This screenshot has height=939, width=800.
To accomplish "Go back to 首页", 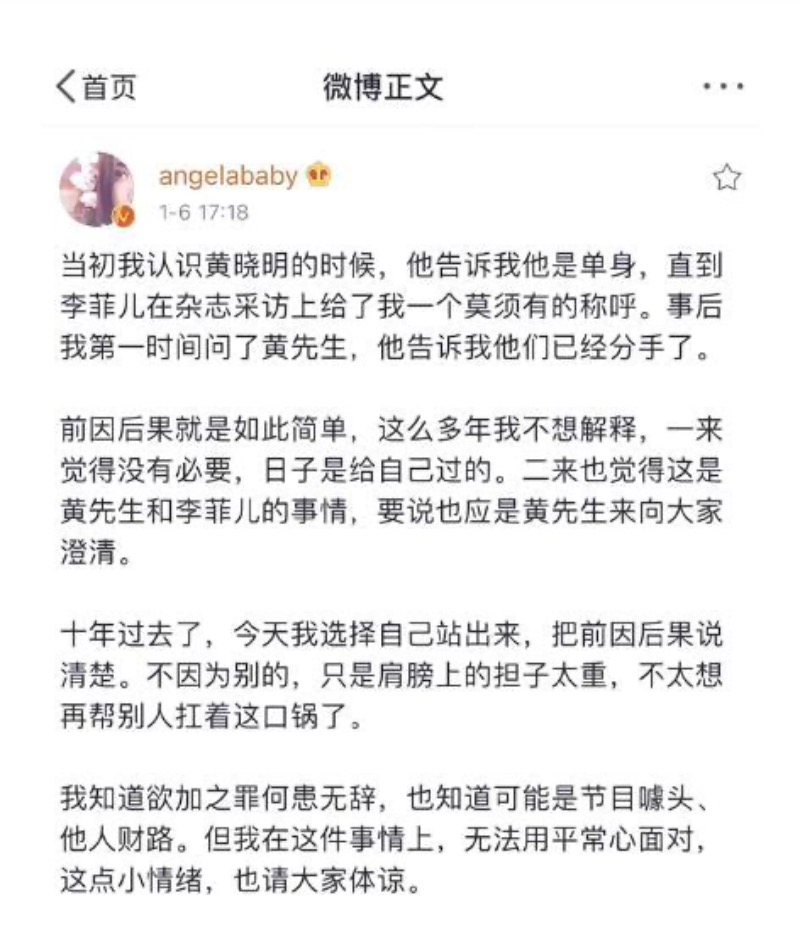I will [96, 87].
